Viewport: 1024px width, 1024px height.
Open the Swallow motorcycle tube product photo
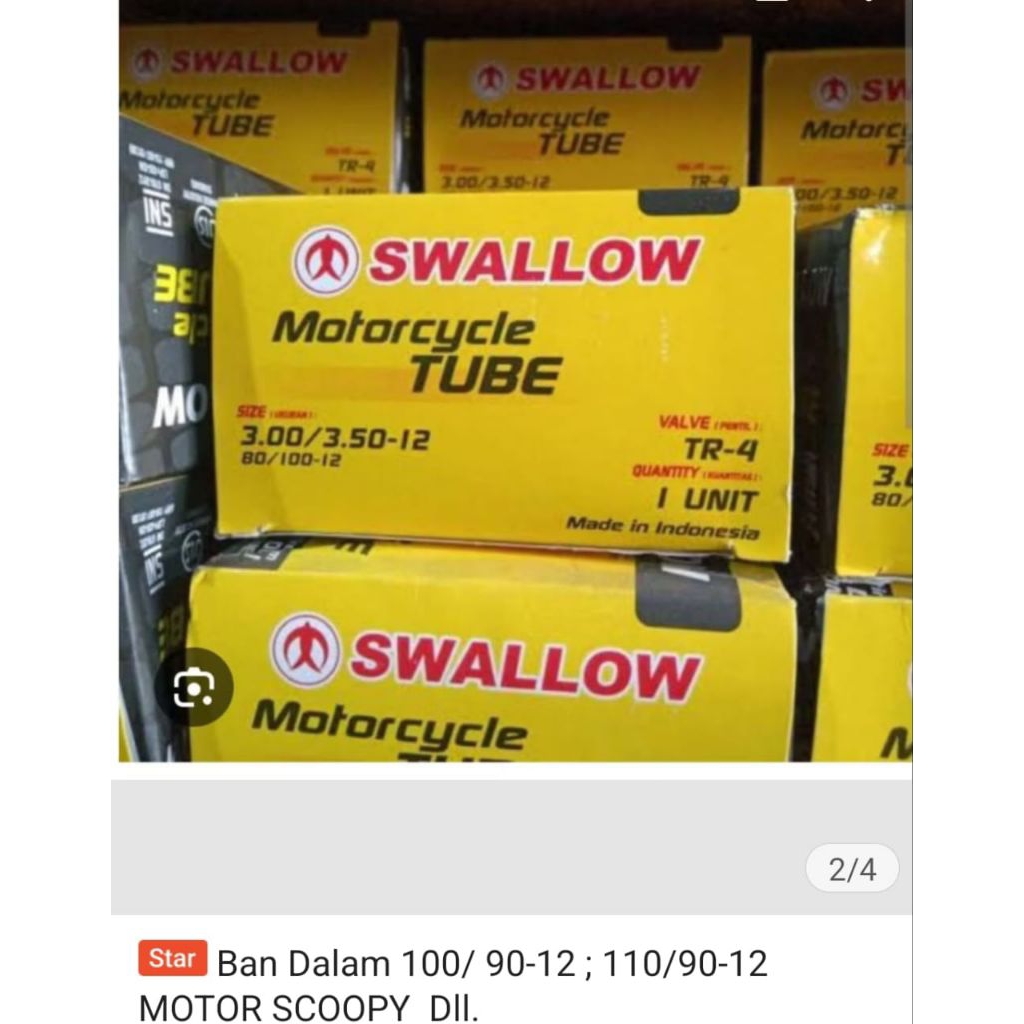coord(515,380)
